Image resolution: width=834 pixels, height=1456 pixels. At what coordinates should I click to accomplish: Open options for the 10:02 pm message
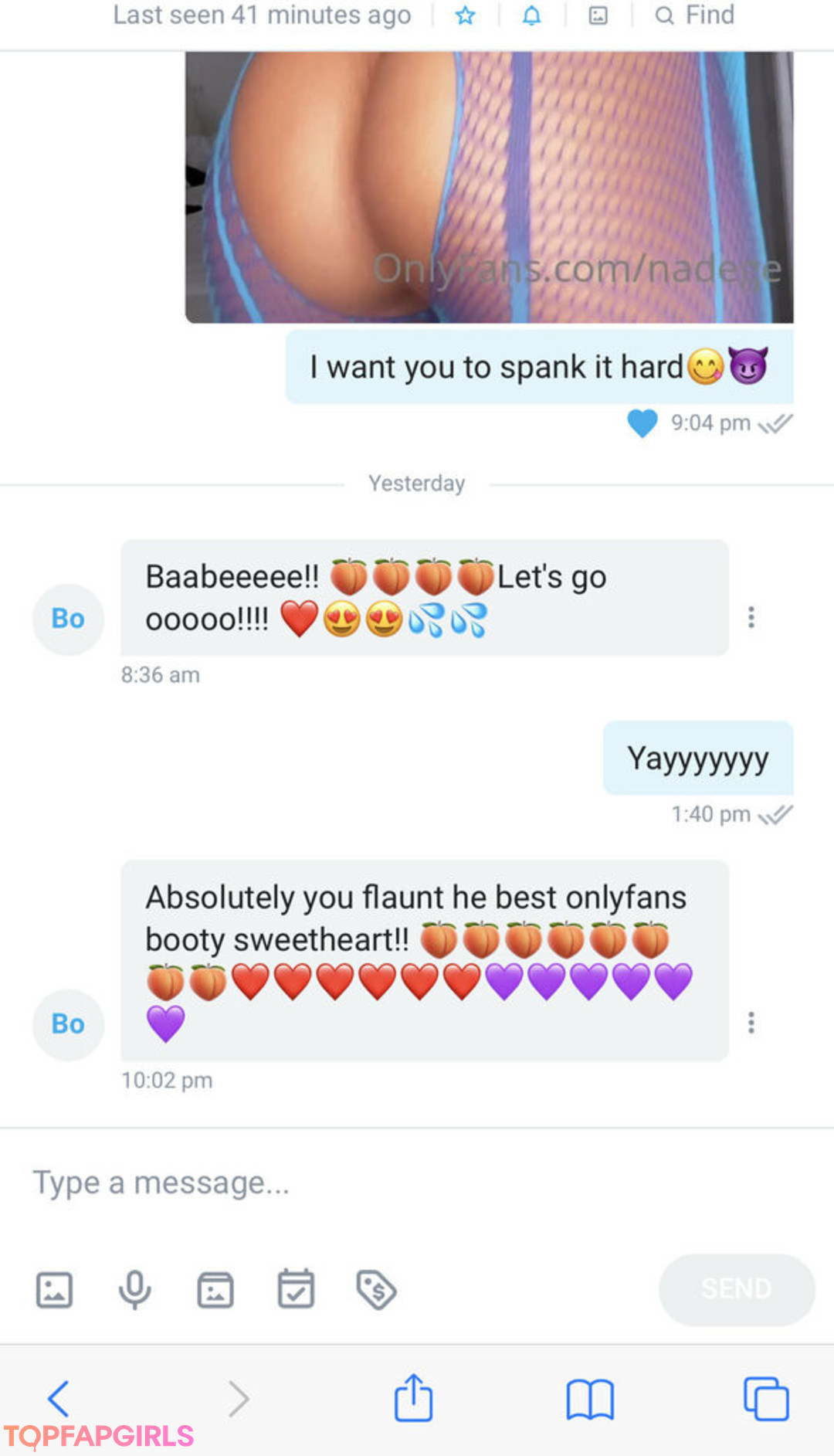[x=751, y=1022]
